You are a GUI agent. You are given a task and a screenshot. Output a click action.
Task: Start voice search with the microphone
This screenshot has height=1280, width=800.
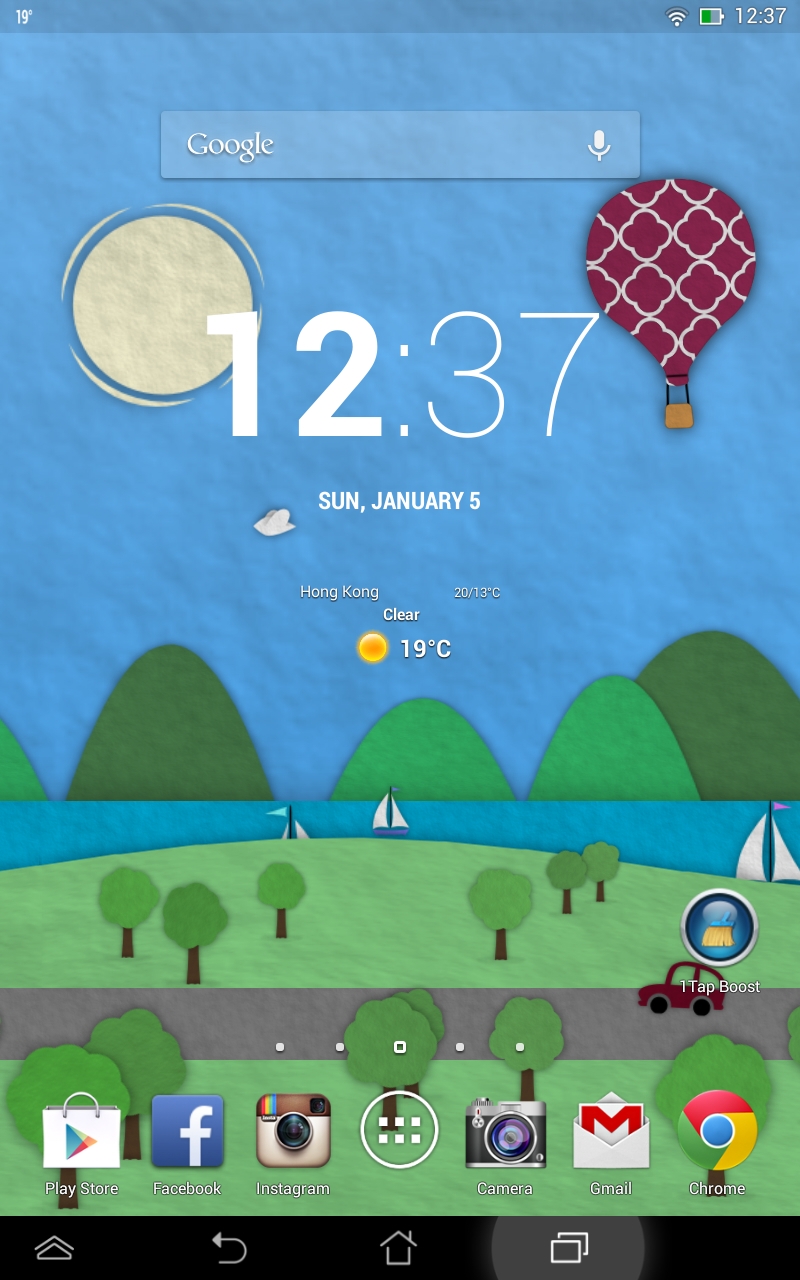(599, 145)
